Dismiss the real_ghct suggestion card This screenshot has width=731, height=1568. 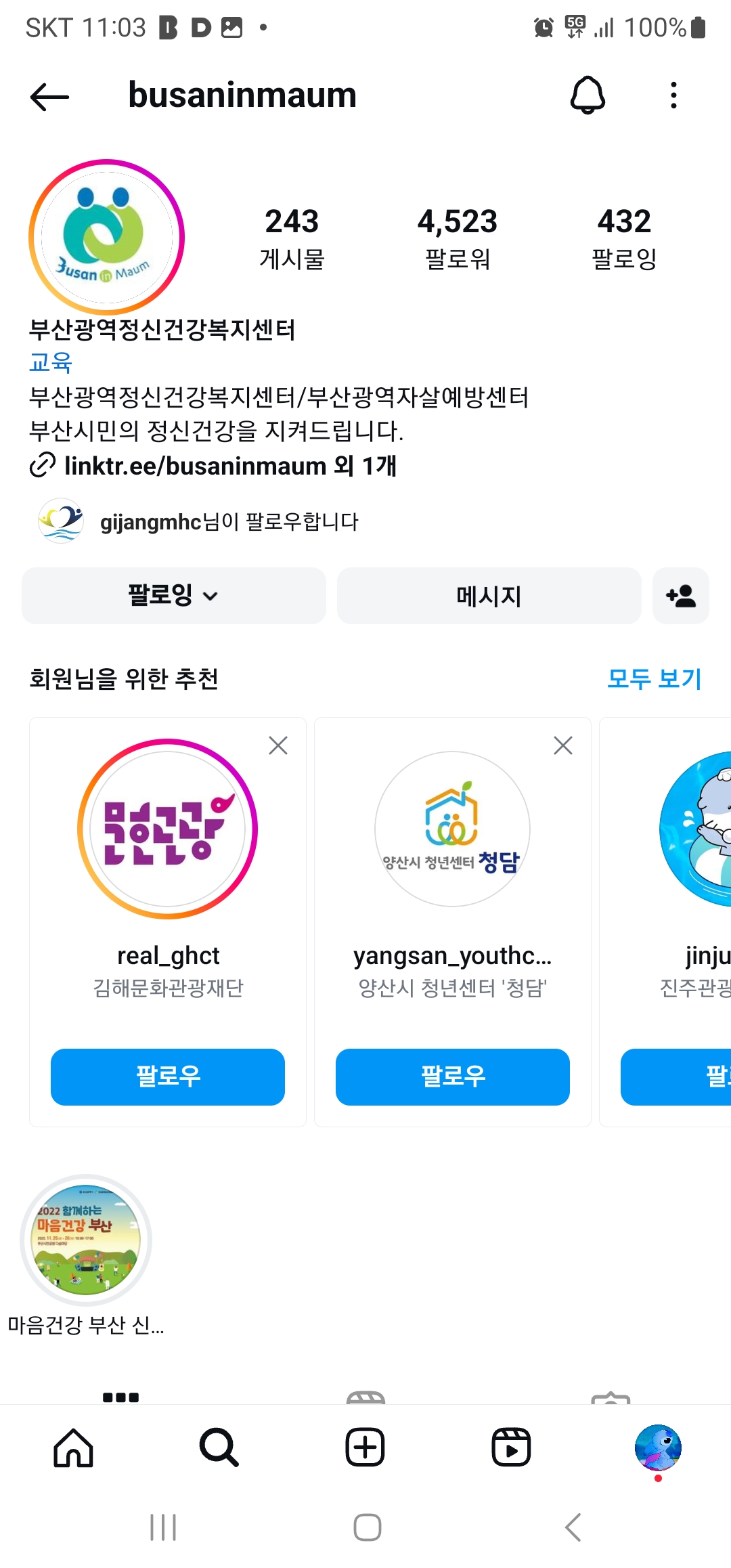coord(278,745)
